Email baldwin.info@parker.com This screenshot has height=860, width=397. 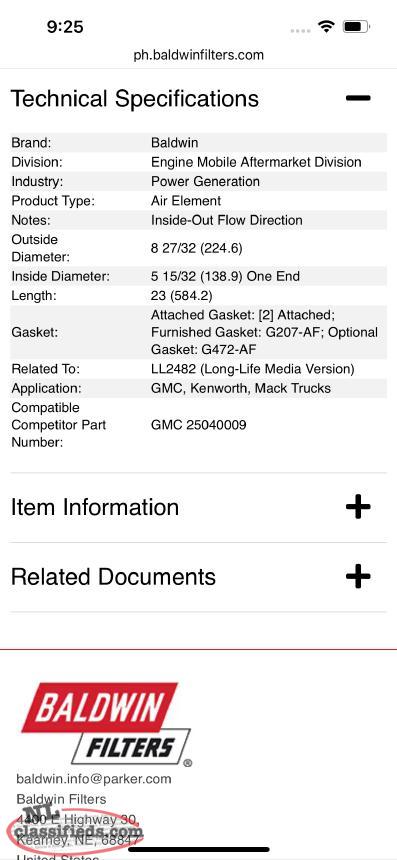94,779
